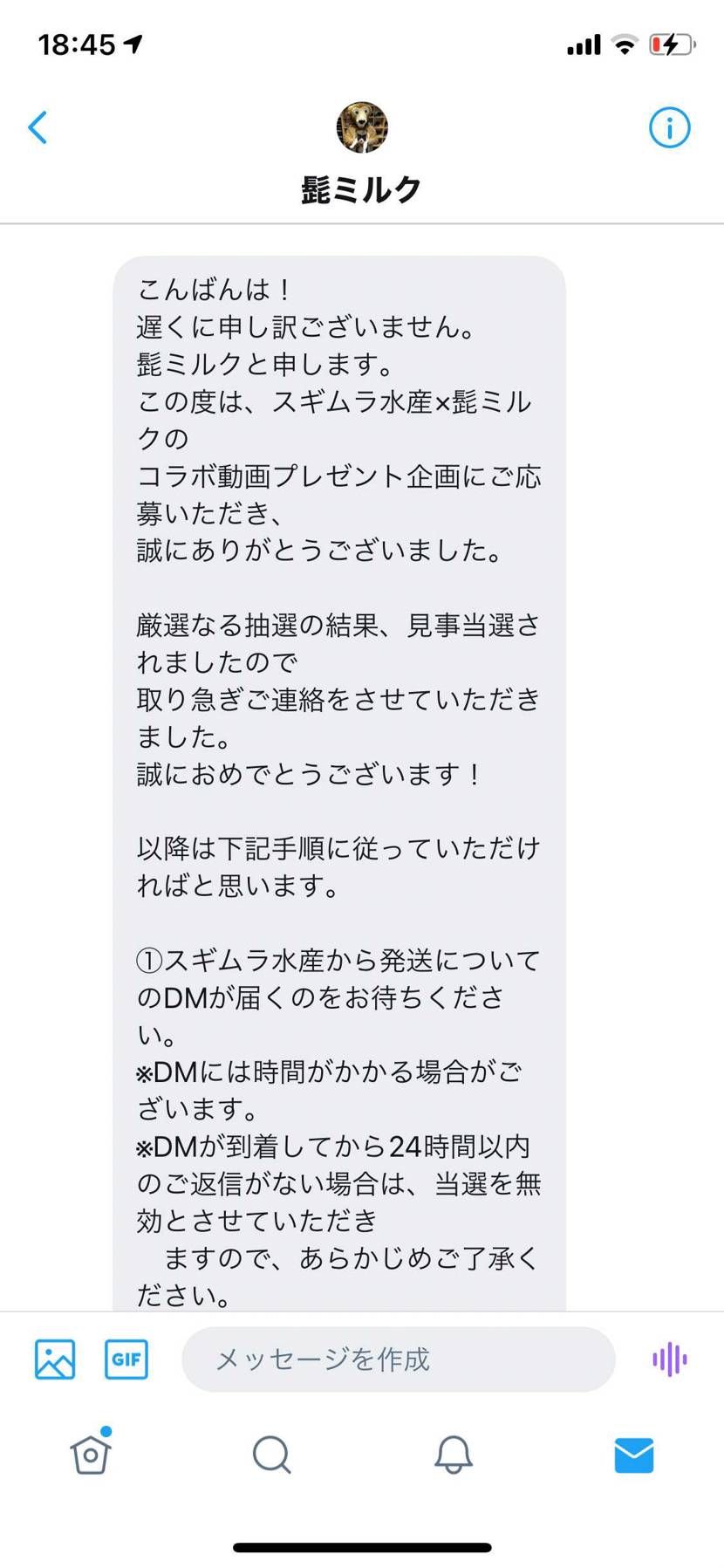Tap the info (i) icon for conversation details
This screenshot has height=1568, width=724.
click(669, 127)
